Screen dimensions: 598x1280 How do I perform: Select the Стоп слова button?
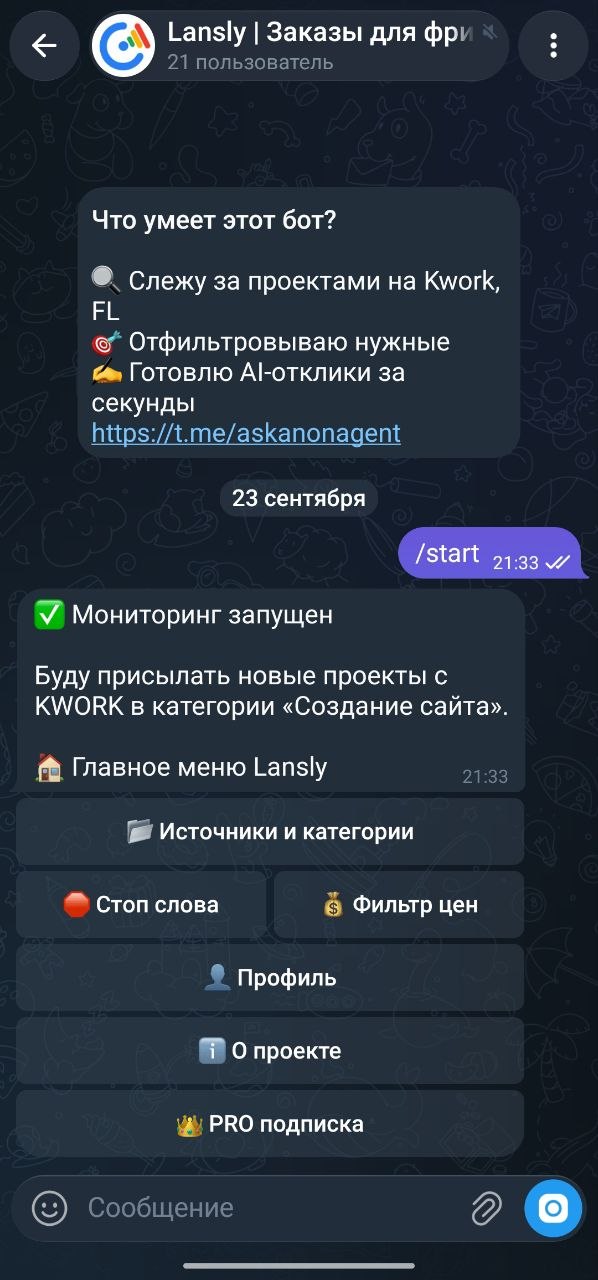click(x=141, y=904)
